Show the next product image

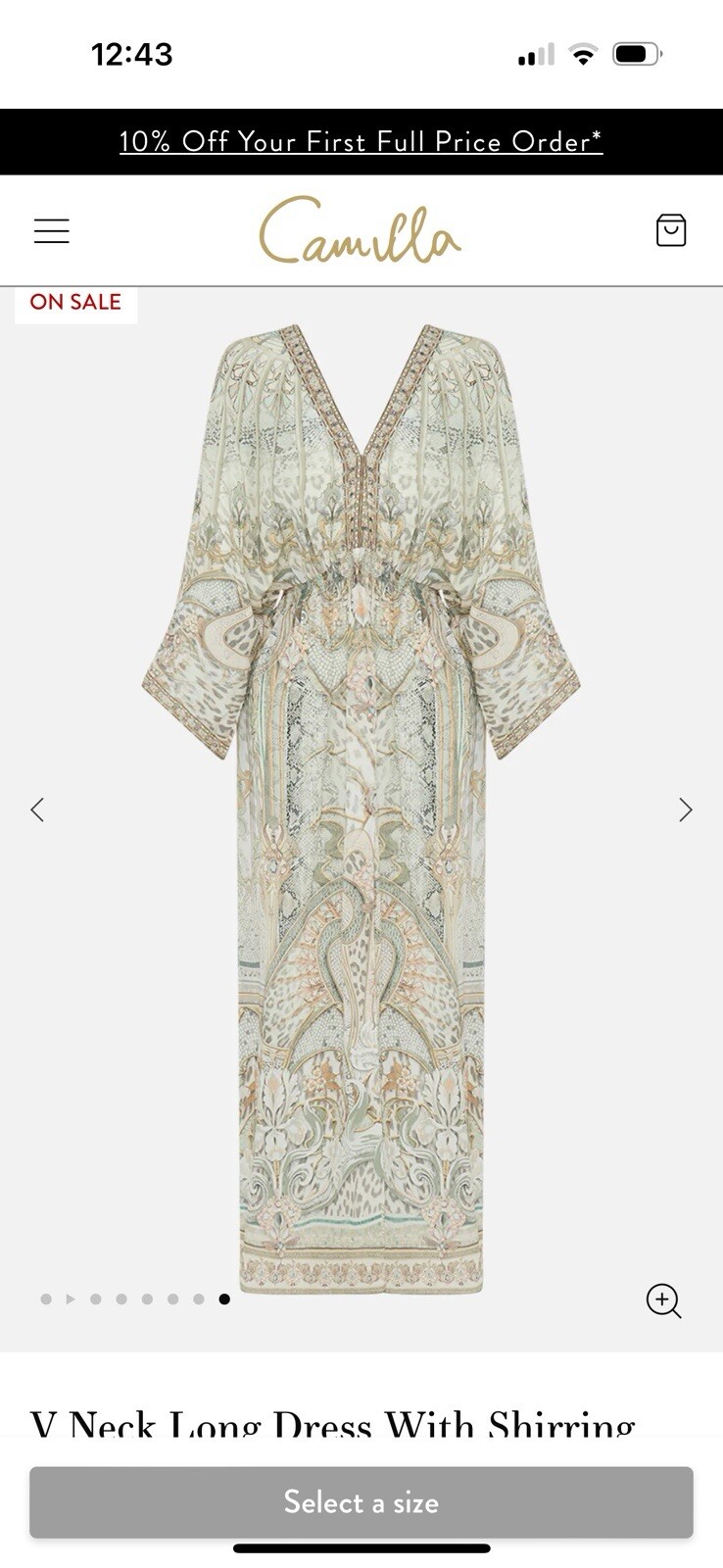coord(685,809)
